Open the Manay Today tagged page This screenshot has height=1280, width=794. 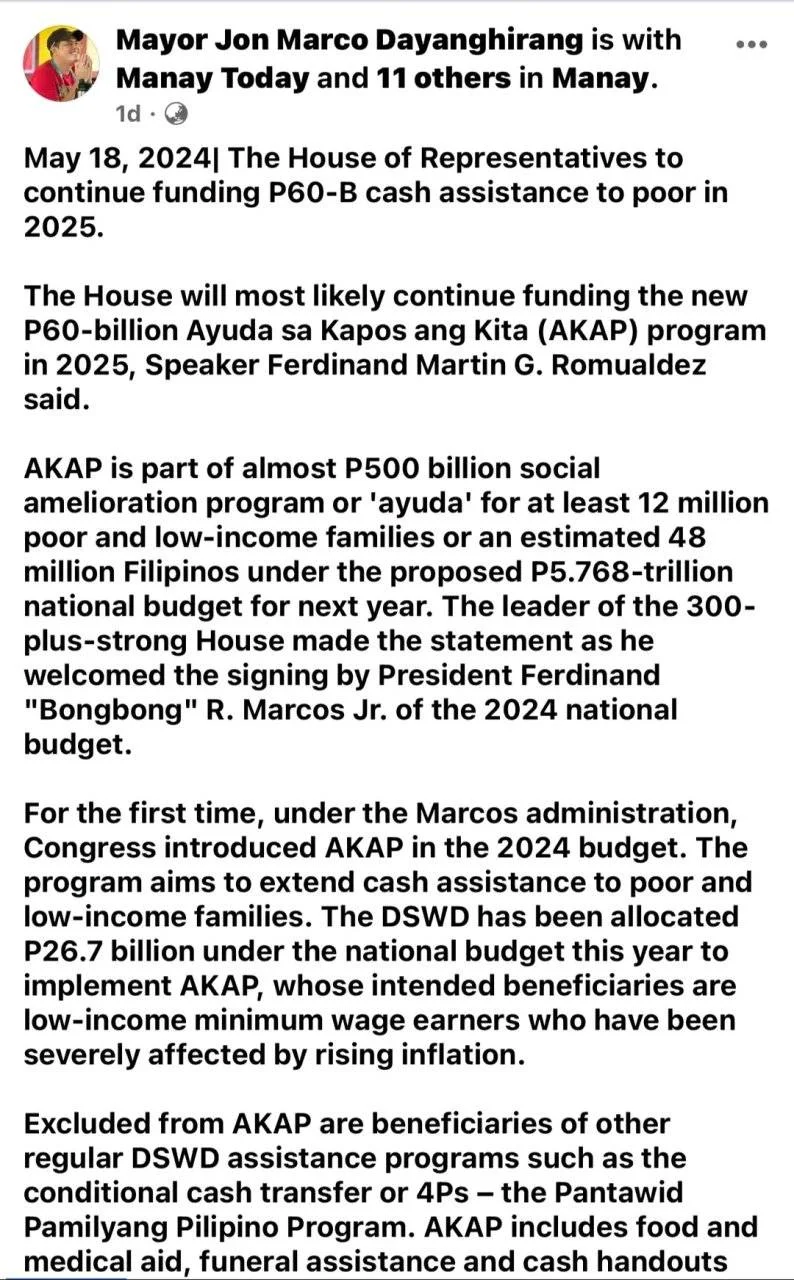(213, 78)
